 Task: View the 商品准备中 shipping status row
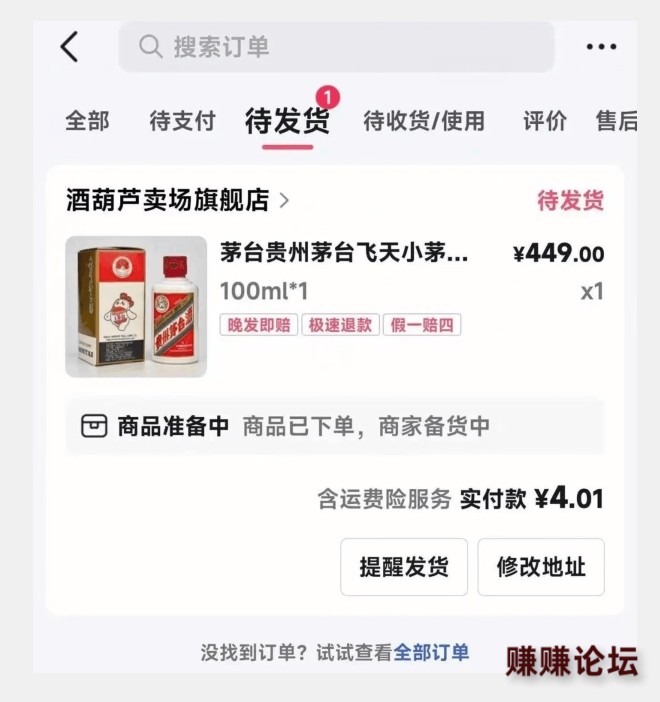click(x=334, y=427)
